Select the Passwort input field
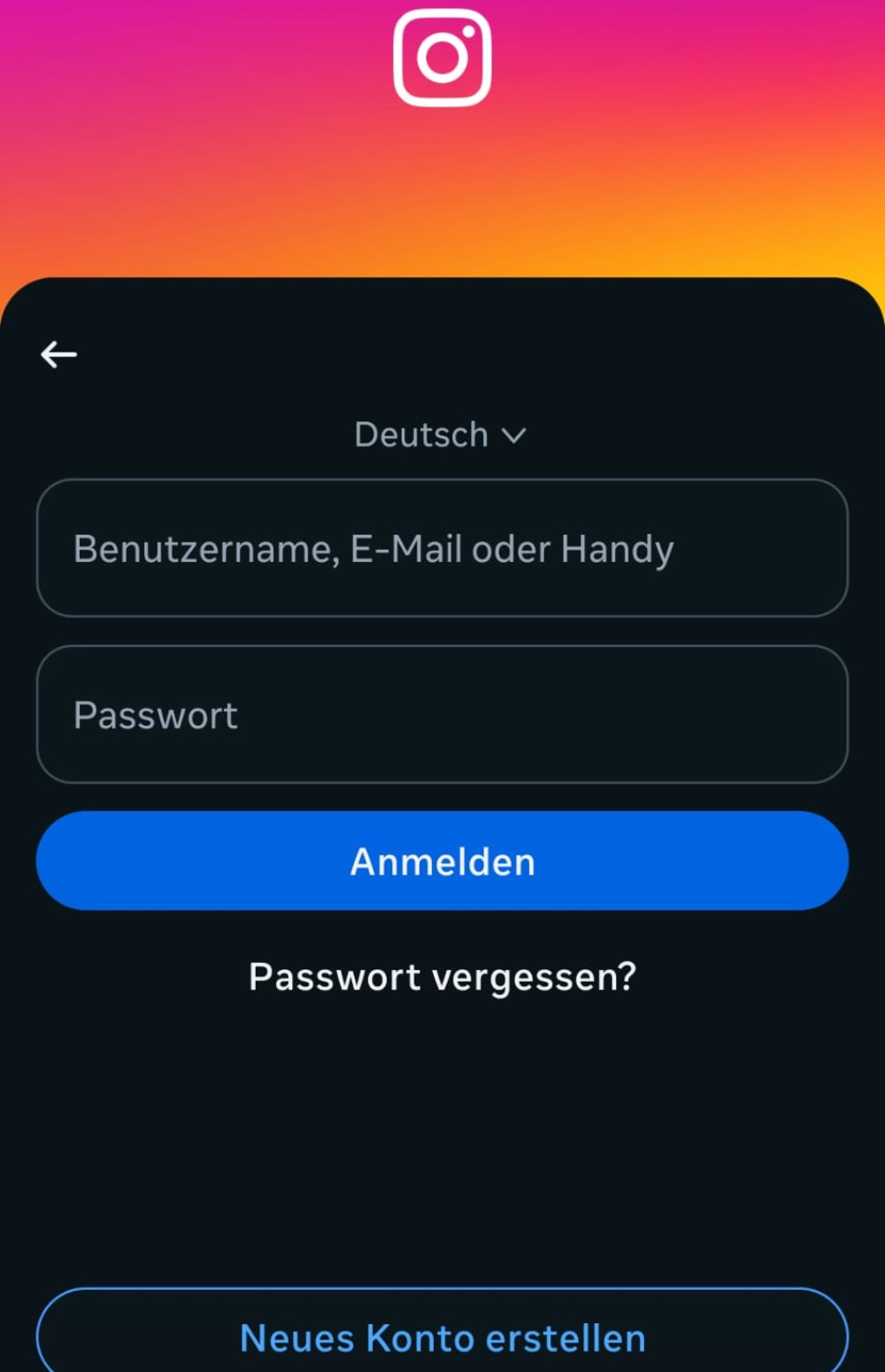This screenshot has width=885, height=1372. [x=442, y=714]
